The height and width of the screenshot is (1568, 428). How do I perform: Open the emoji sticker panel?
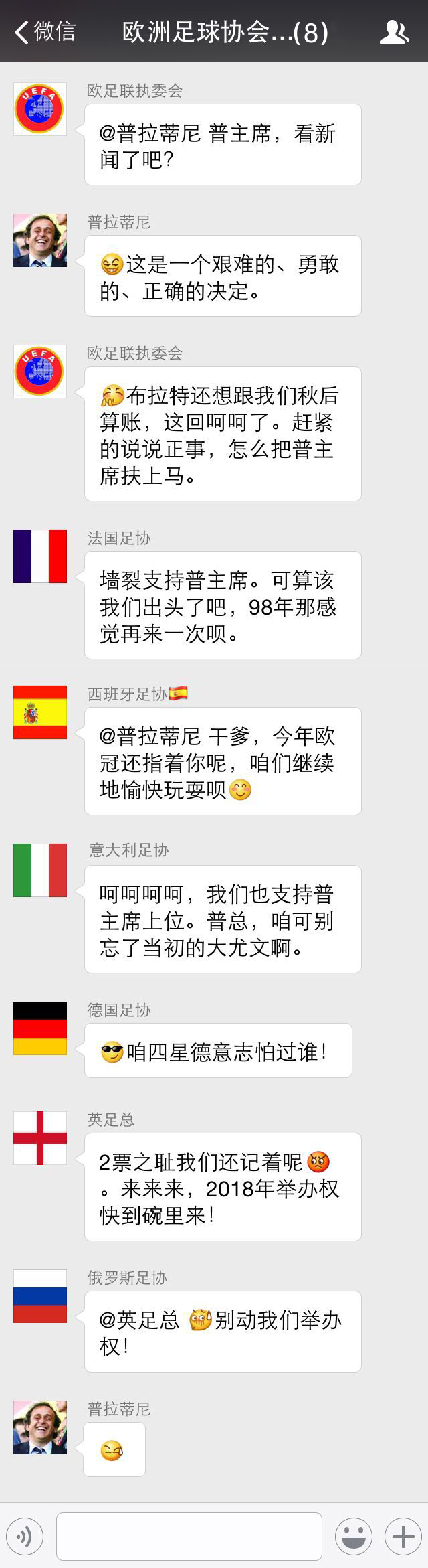coord(354,1537)
